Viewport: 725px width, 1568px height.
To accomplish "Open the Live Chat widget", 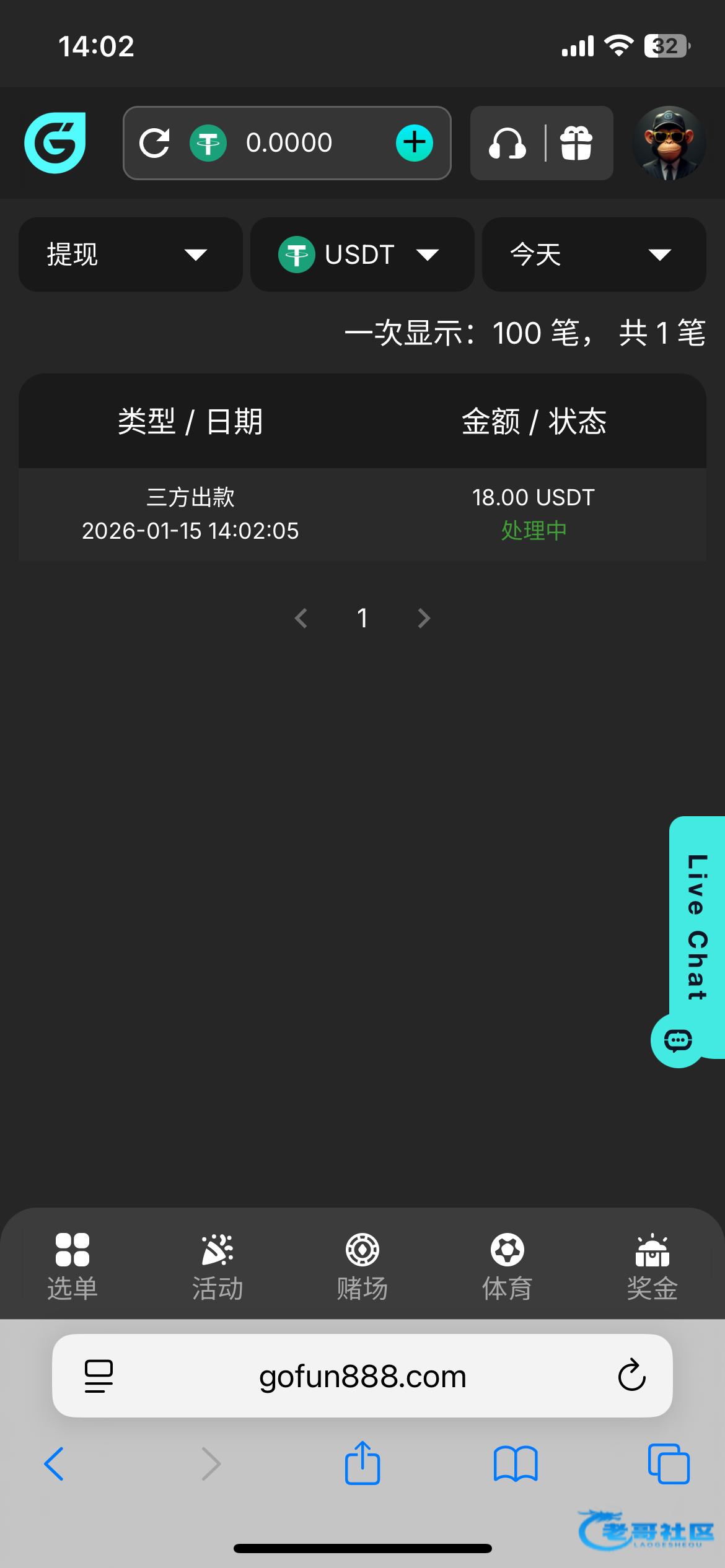I will pos(696,929).
